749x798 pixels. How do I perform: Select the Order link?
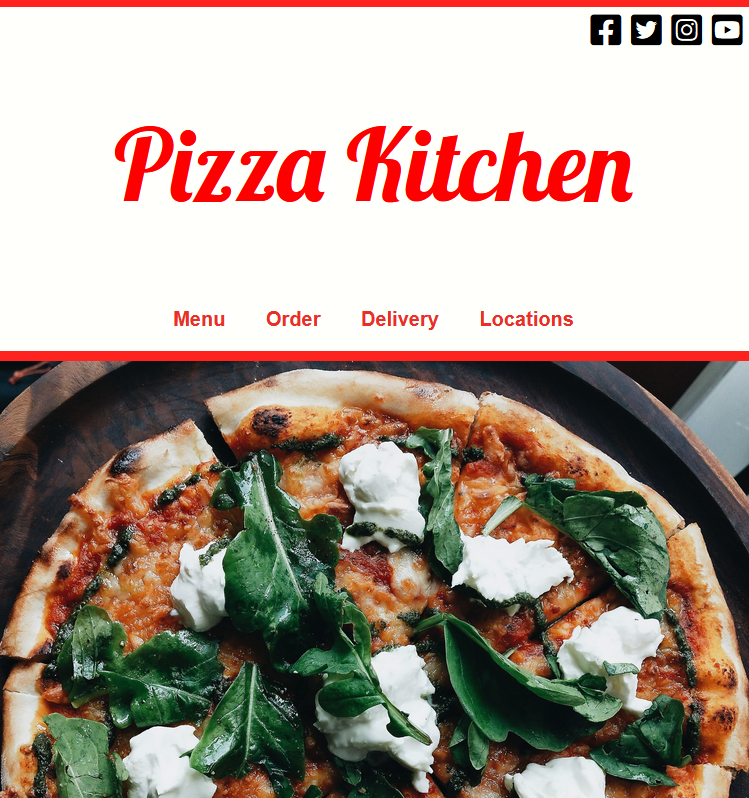293,319
